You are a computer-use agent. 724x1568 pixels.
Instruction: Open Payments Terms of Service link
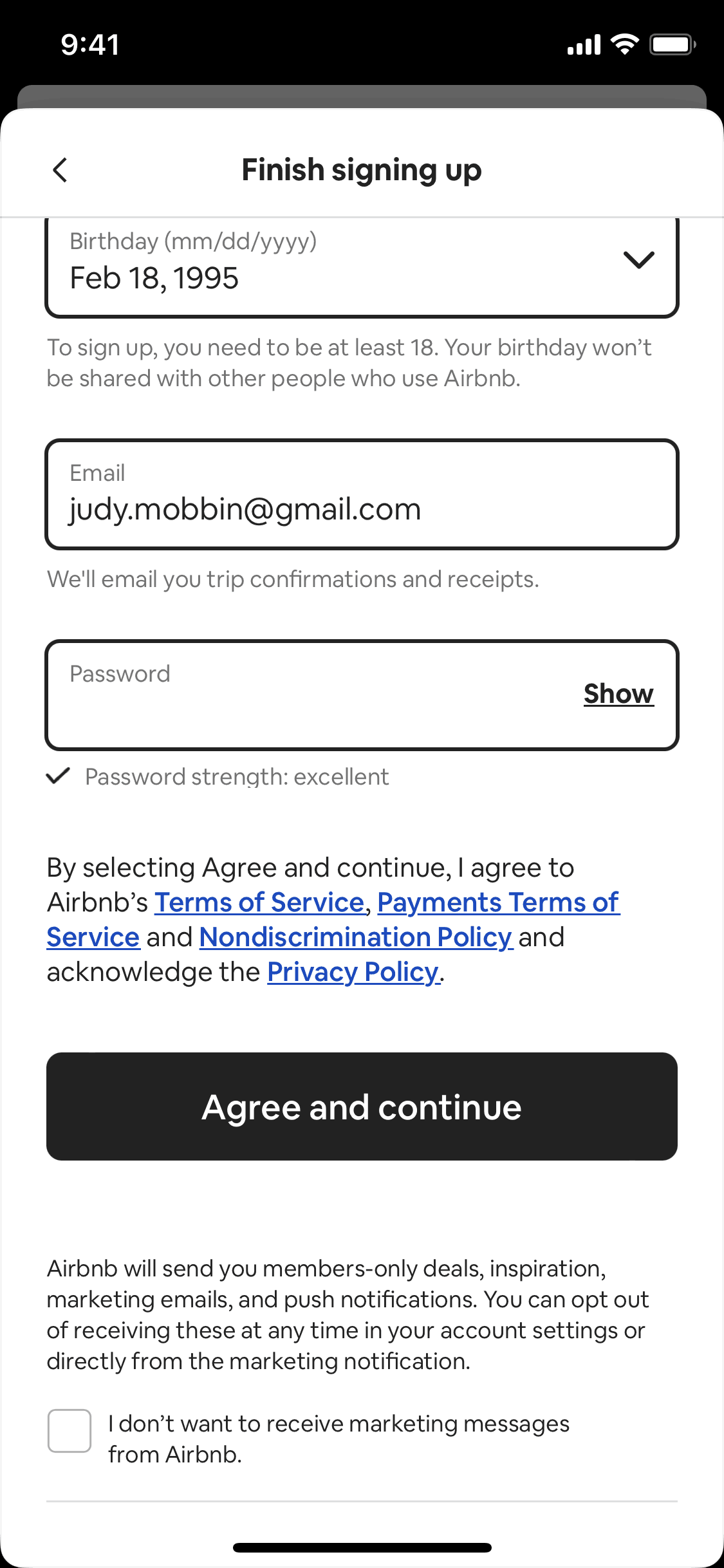coord(497,902)
